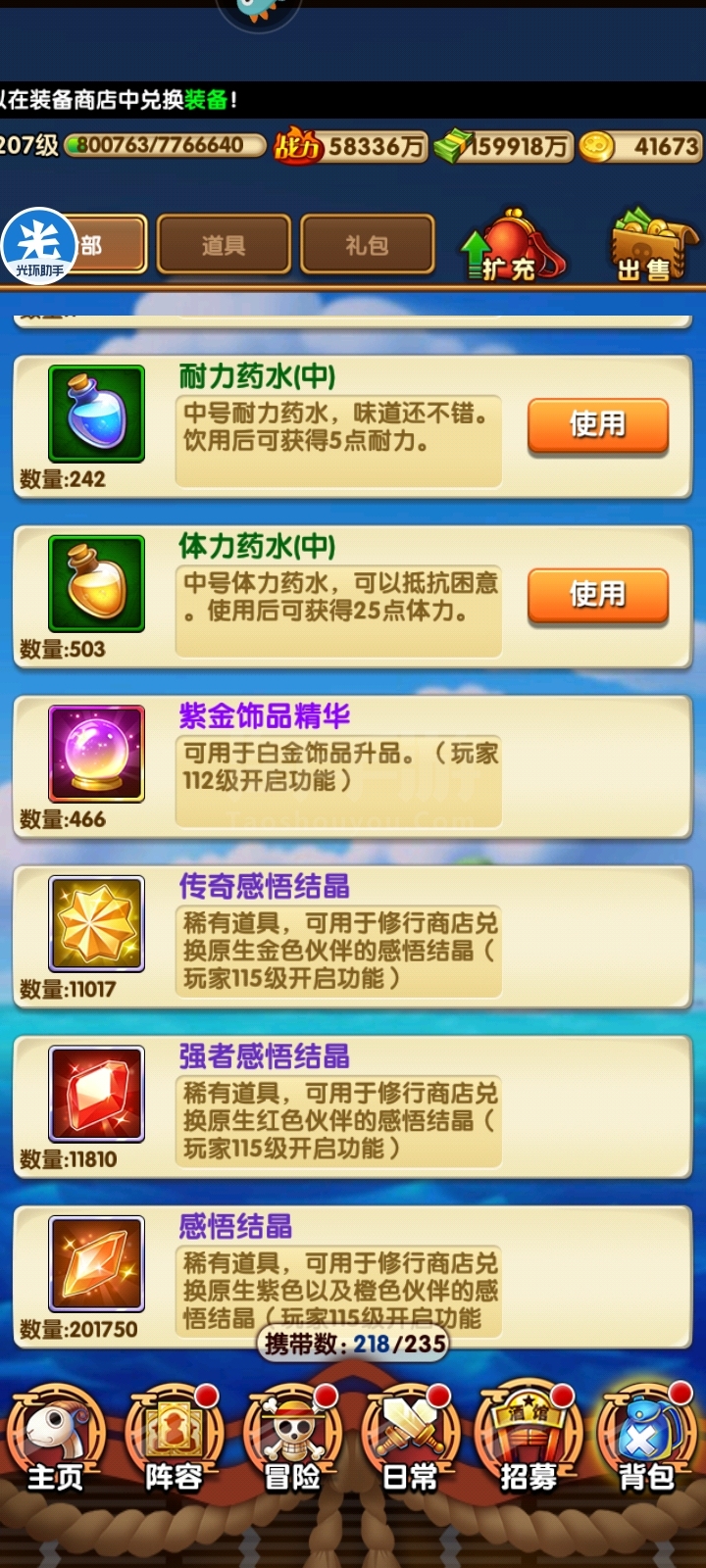The height and width of the screenshot is (1568, 706).
Task: Tap the 背包 backpack button
Action: click(x=646, y=1441)
